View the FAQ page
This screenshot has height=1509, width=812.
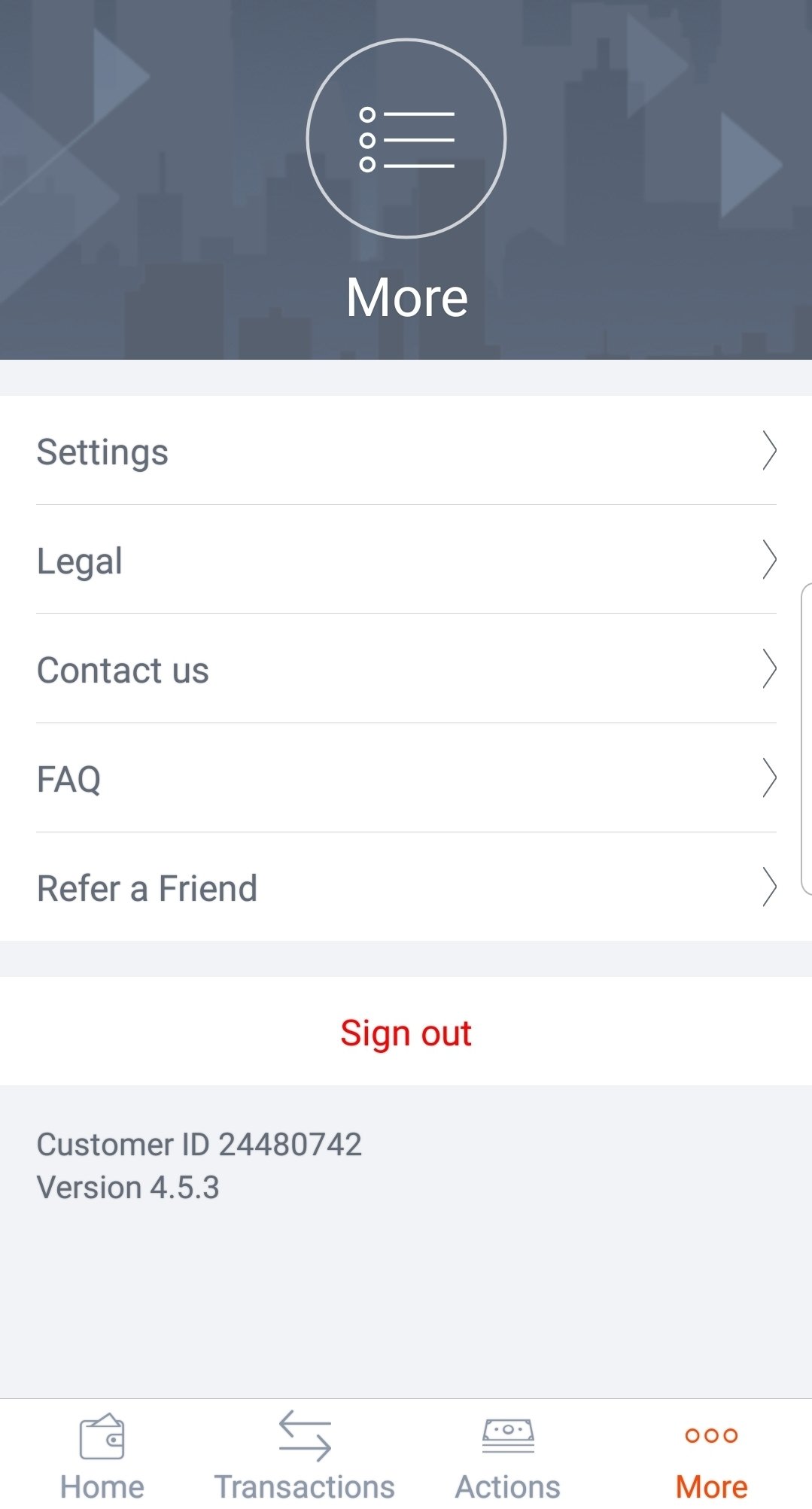(x=406, y=779)
